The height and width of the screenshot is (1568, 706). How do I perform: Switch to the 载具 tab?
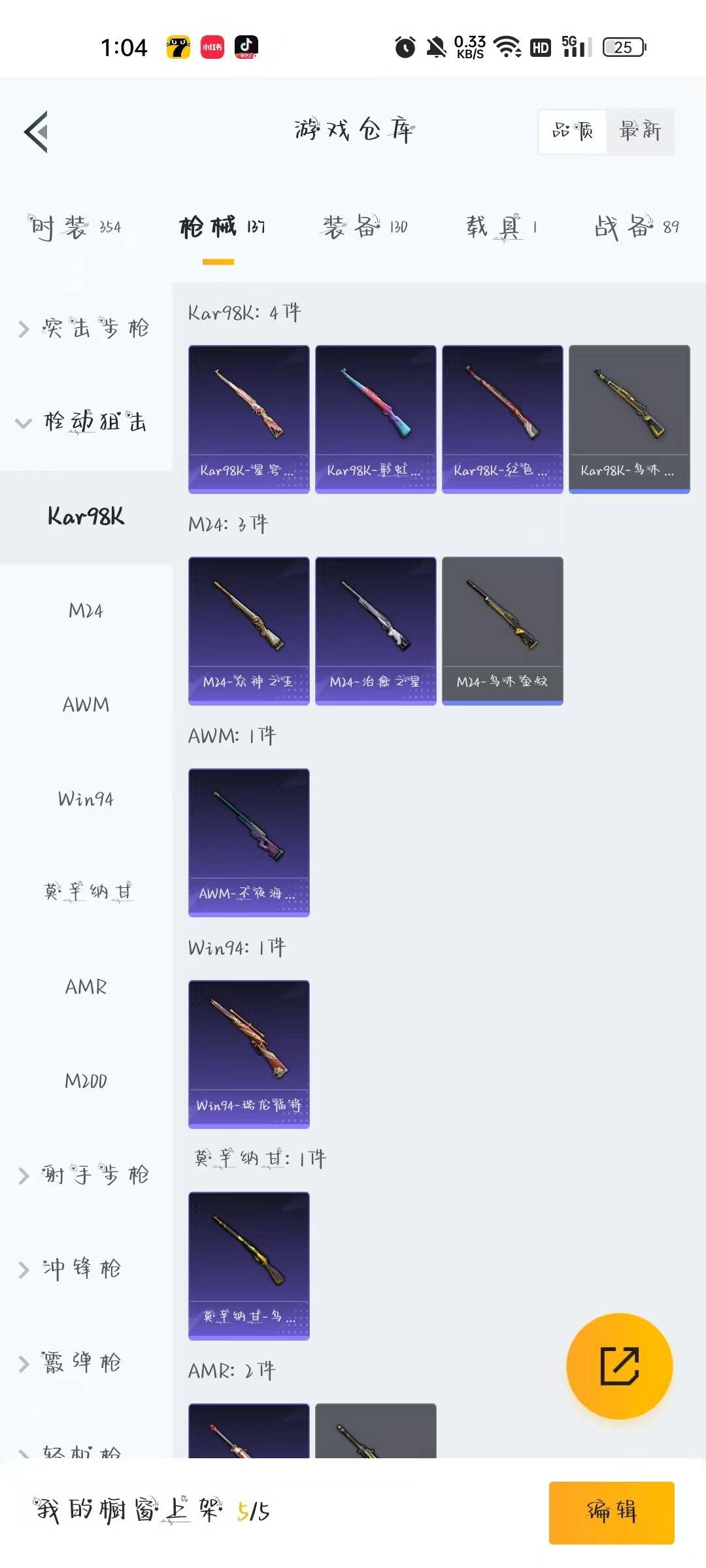(501, 227)
